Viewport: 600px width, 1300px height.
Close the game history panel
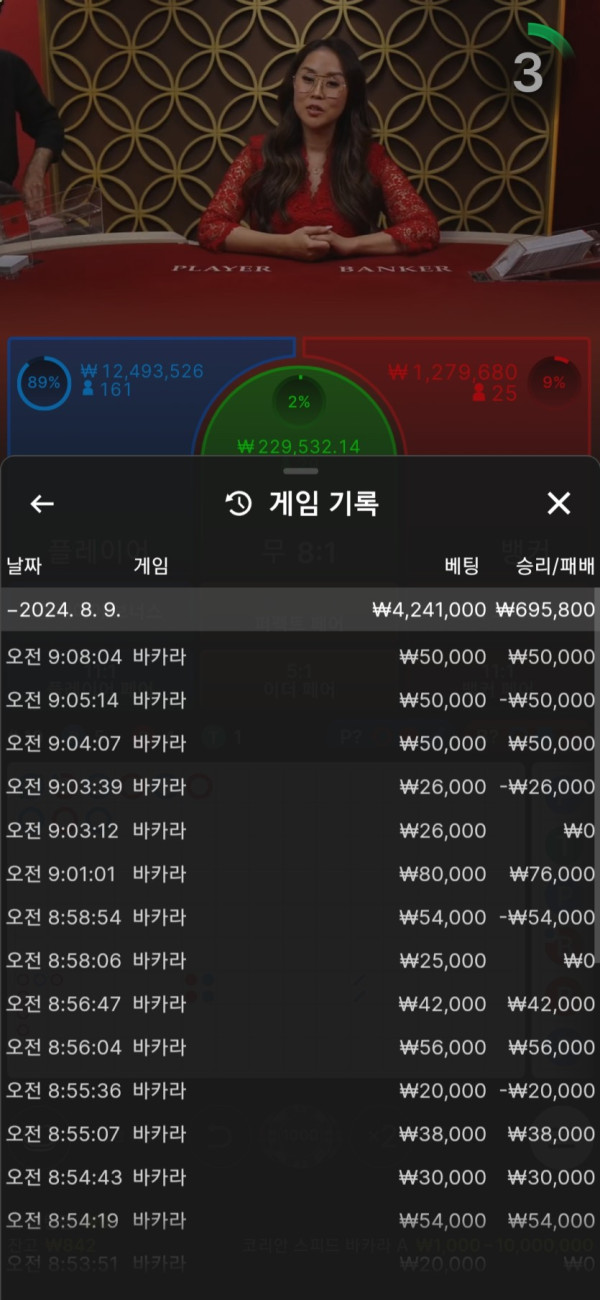(559, 504)
